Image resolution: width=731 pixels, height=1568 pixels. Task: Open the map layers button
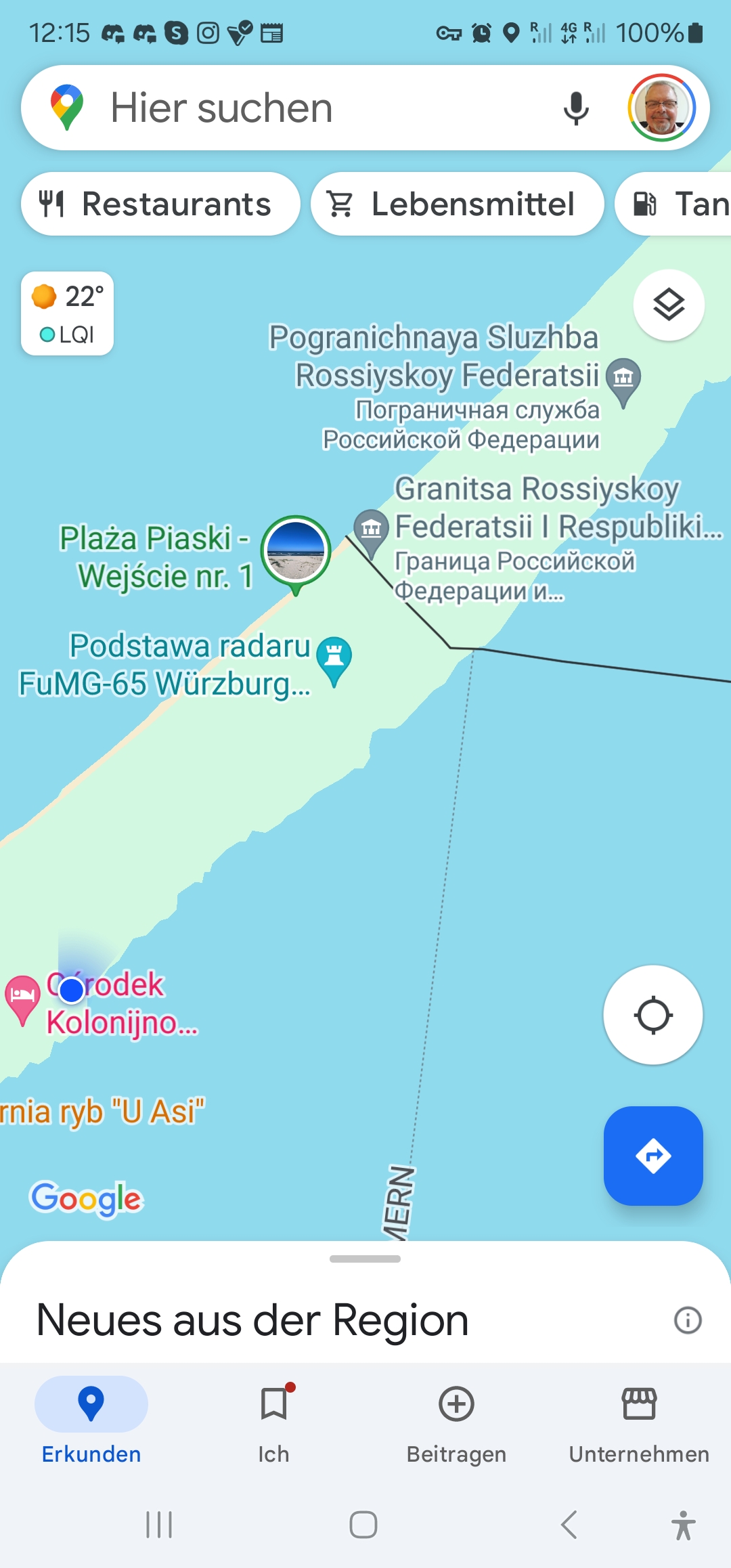click(x=669, y=305)
